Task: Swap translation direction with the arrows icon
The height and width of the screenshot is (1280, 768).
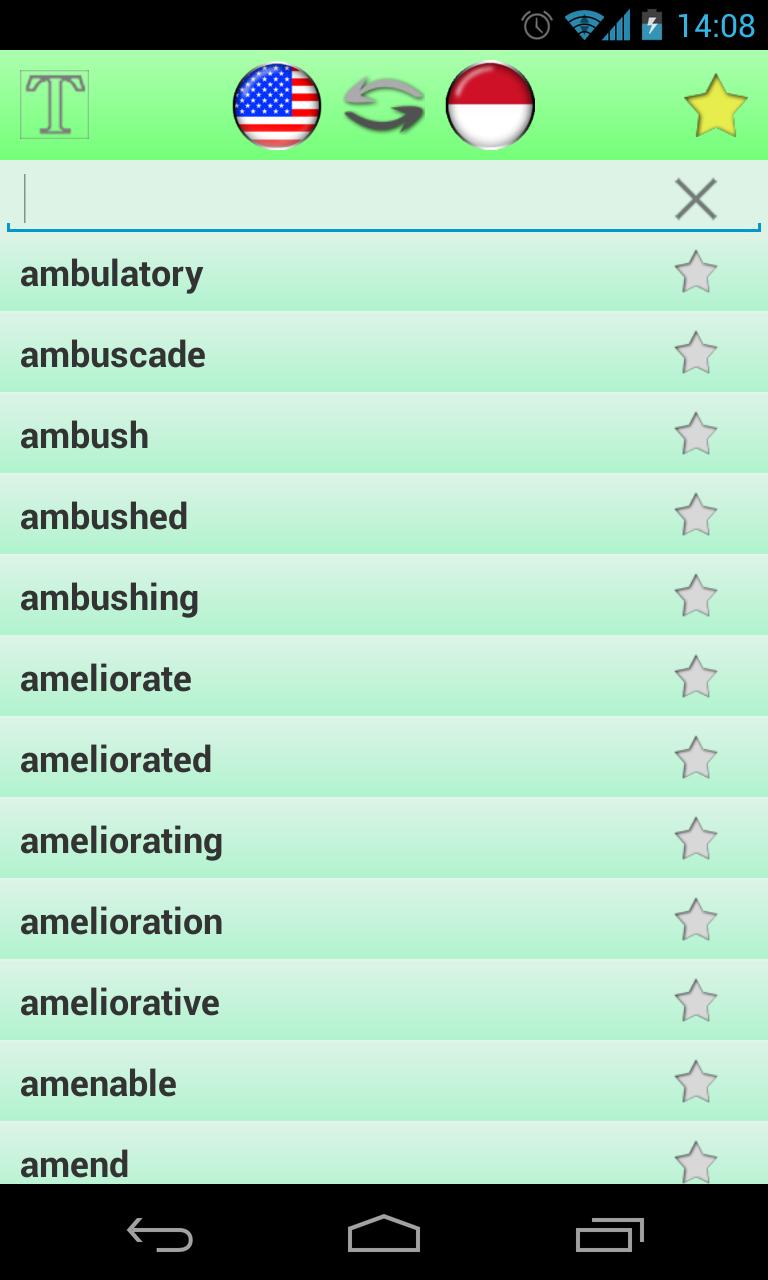Action: 383,104
